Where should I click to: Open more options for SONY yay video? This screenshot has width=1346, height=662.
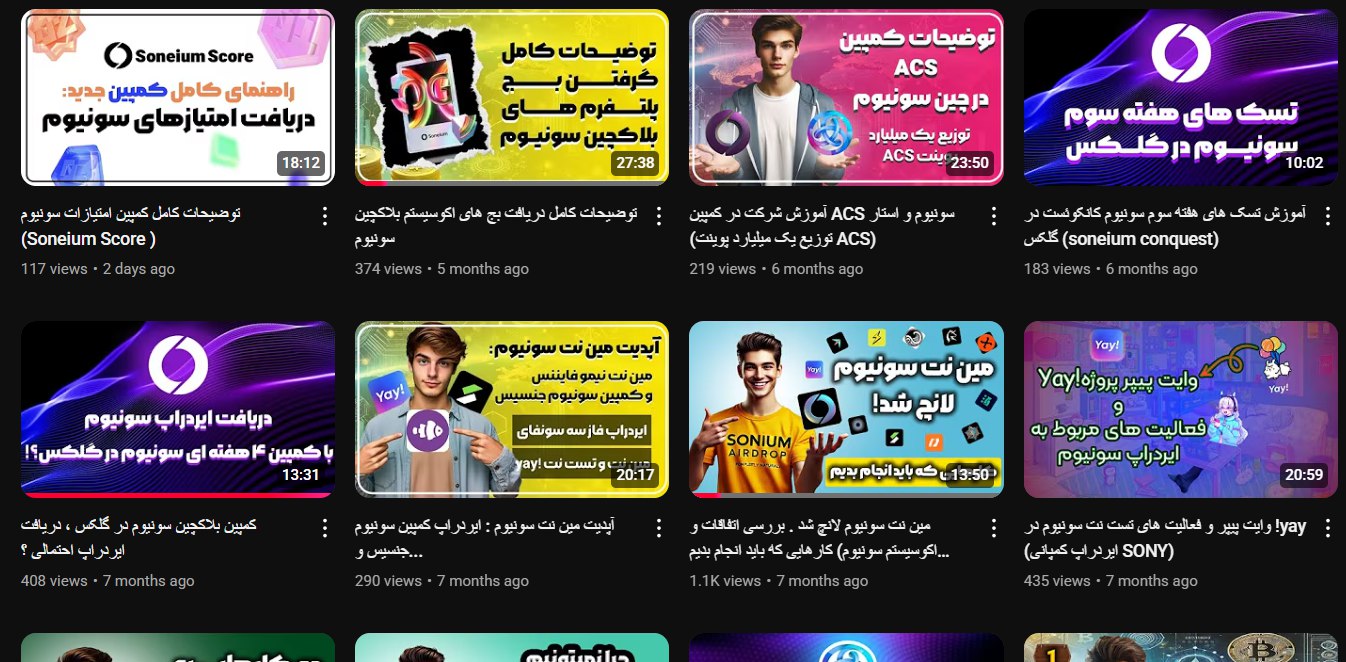(1328, 528)
